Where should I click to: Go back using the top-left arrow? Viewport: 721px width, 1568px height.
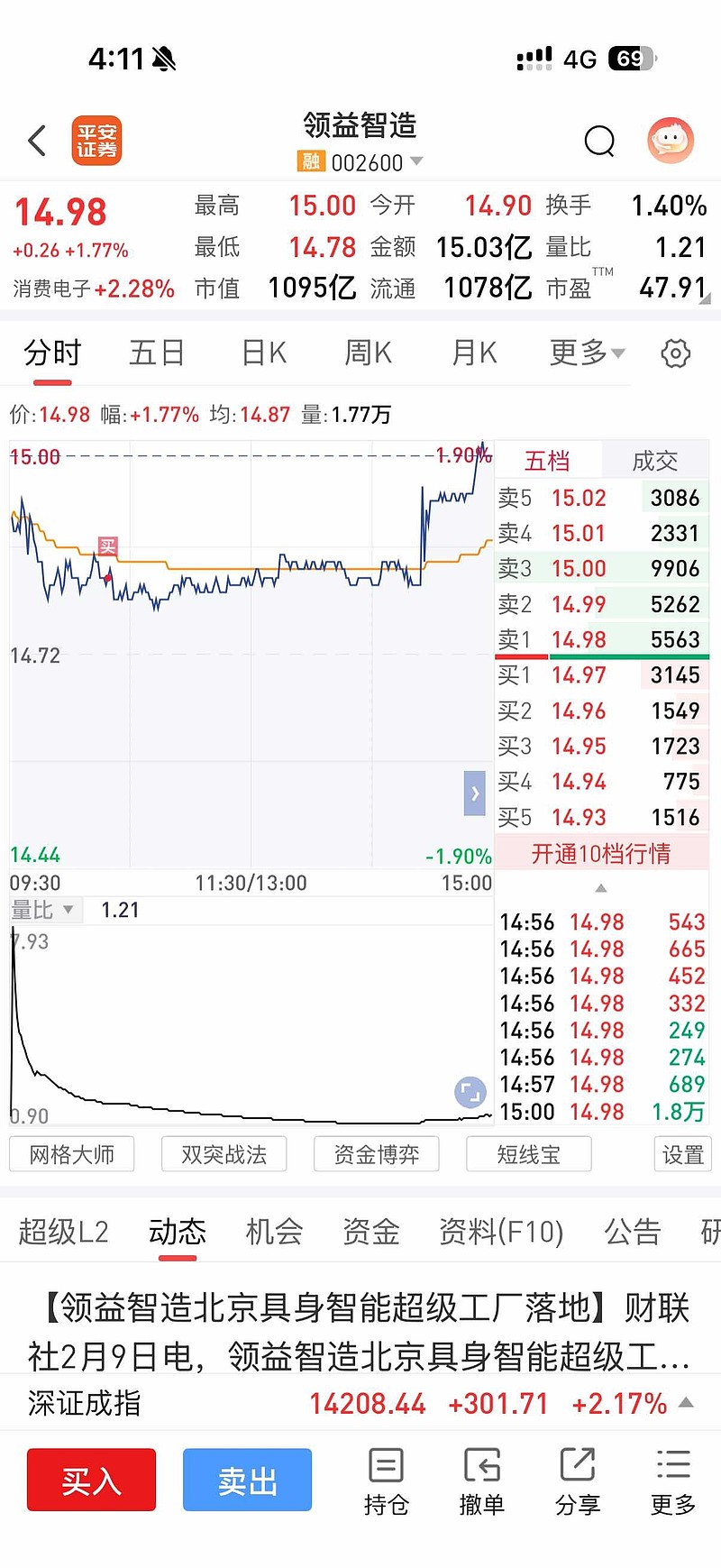coord(37,141)
